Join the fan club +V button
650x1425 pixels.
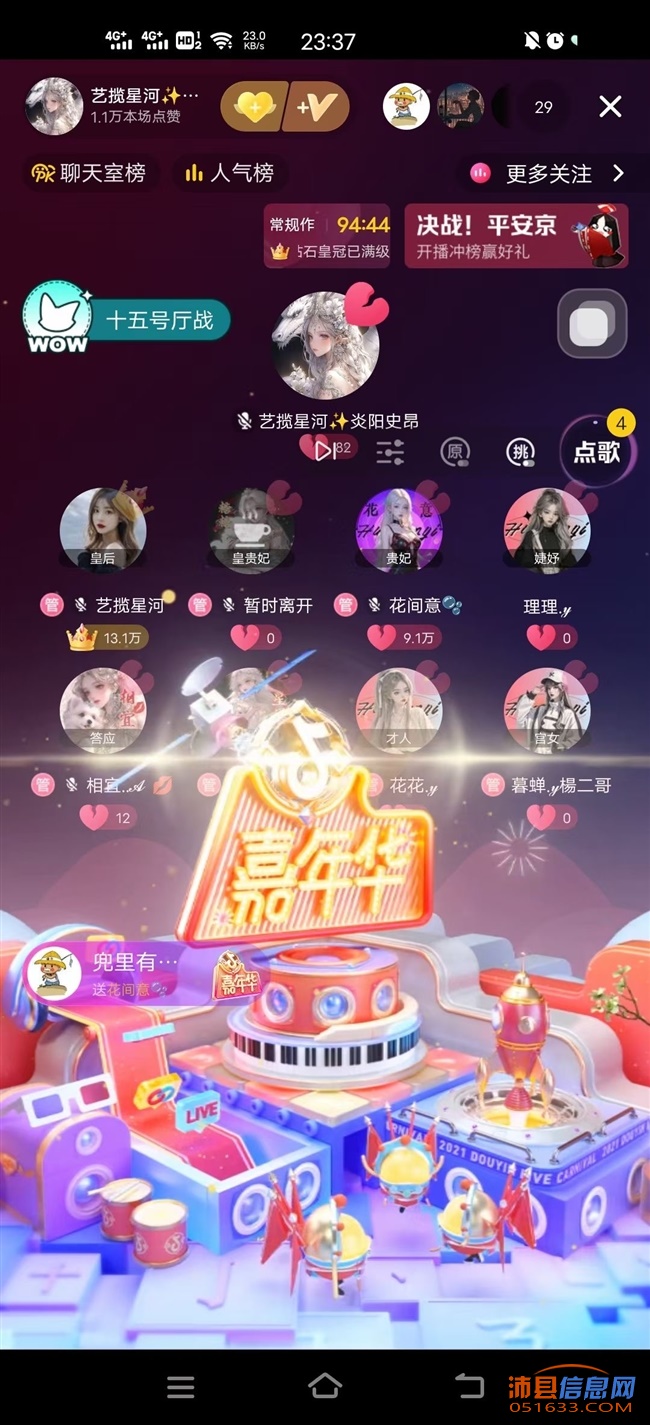click(x=316, y=107)
